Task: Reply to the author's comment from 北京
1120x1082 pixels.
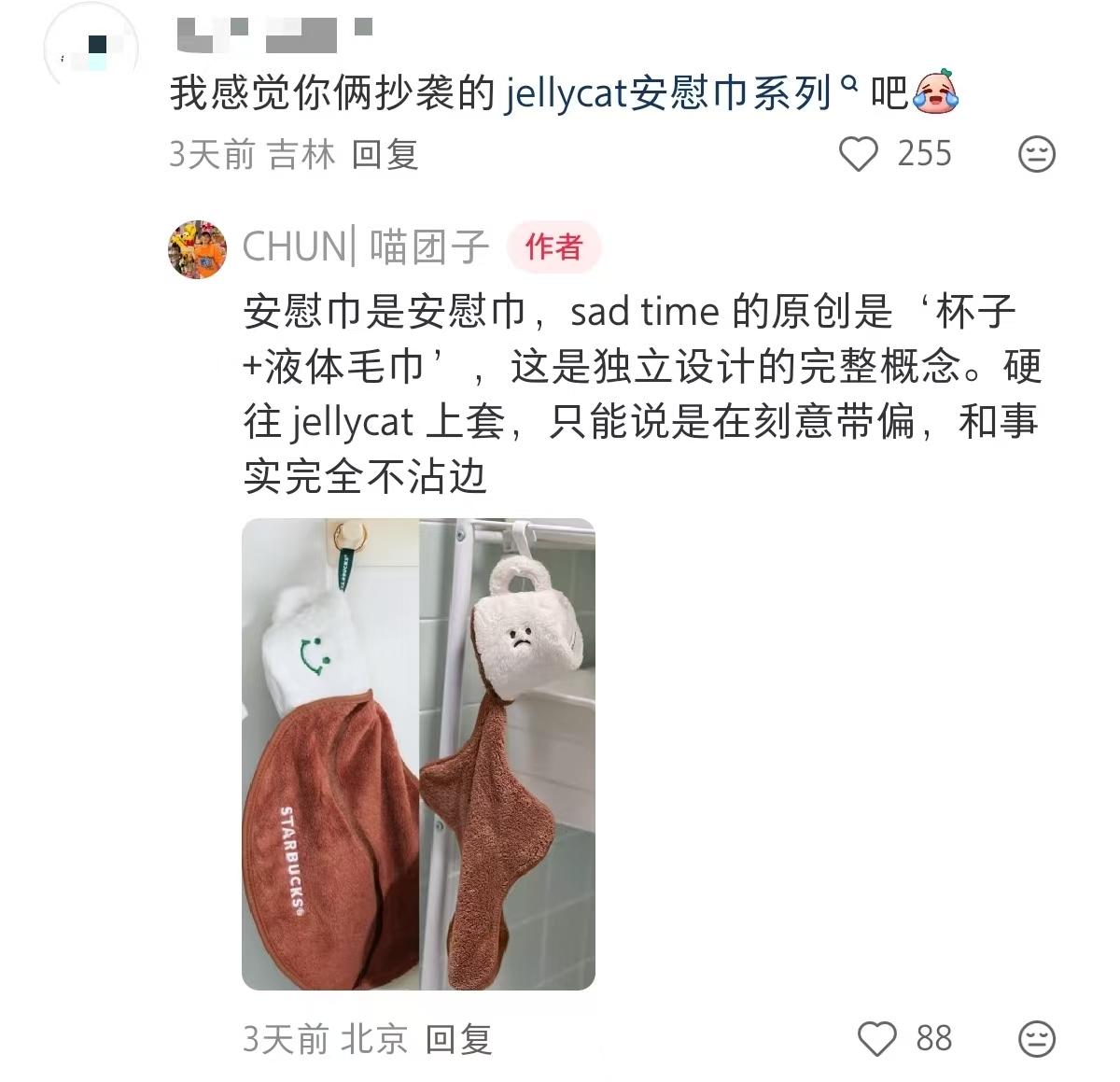Action: pos(458,1039)
